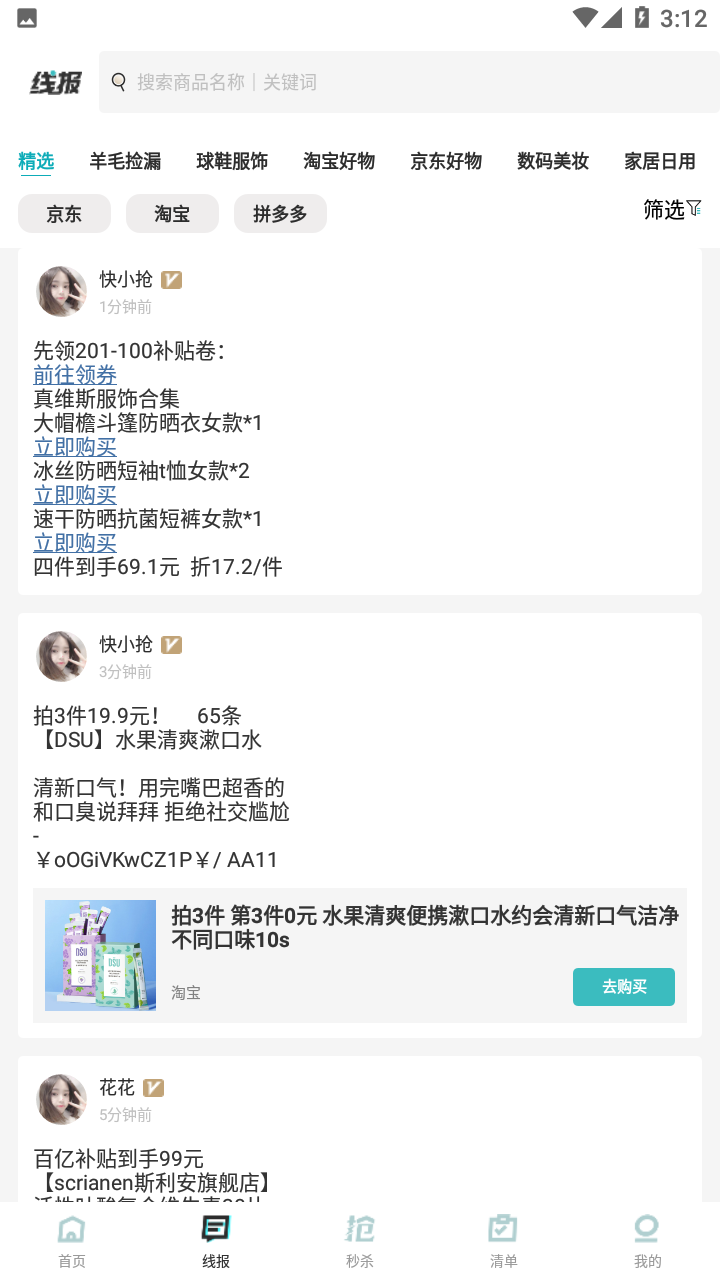Tap the 去购买 purchase button
The width and height of the screenshot is (720, 1280).
624,986
